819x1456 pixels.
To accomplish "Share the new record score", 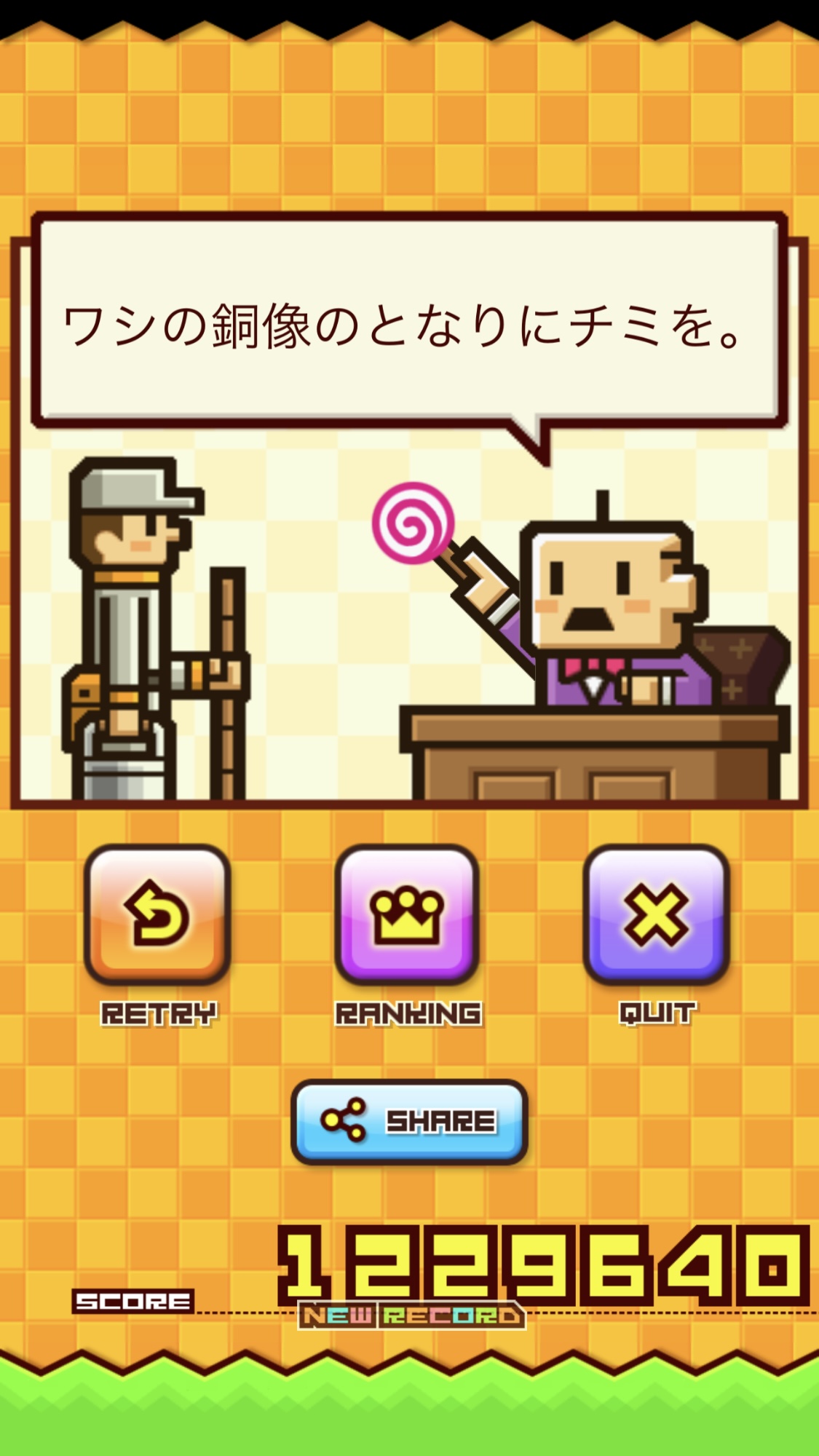I will click(409, 1121).
